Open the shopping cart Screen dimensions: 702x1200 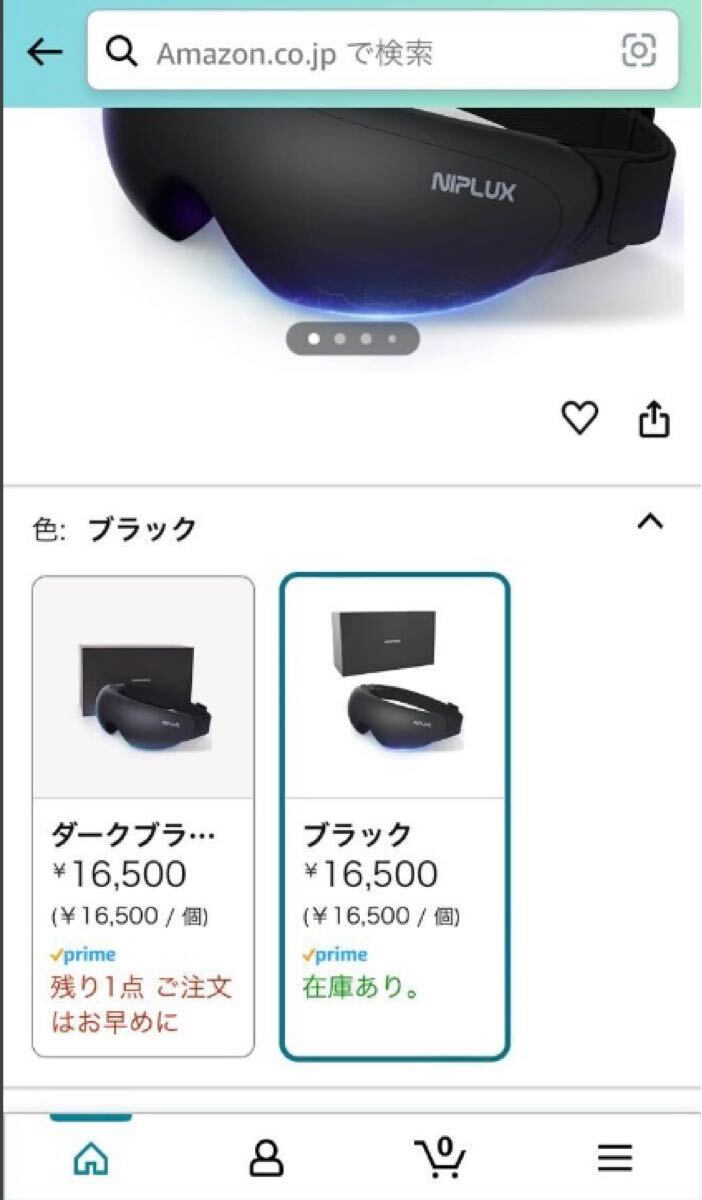click(x=441, y=1157)
